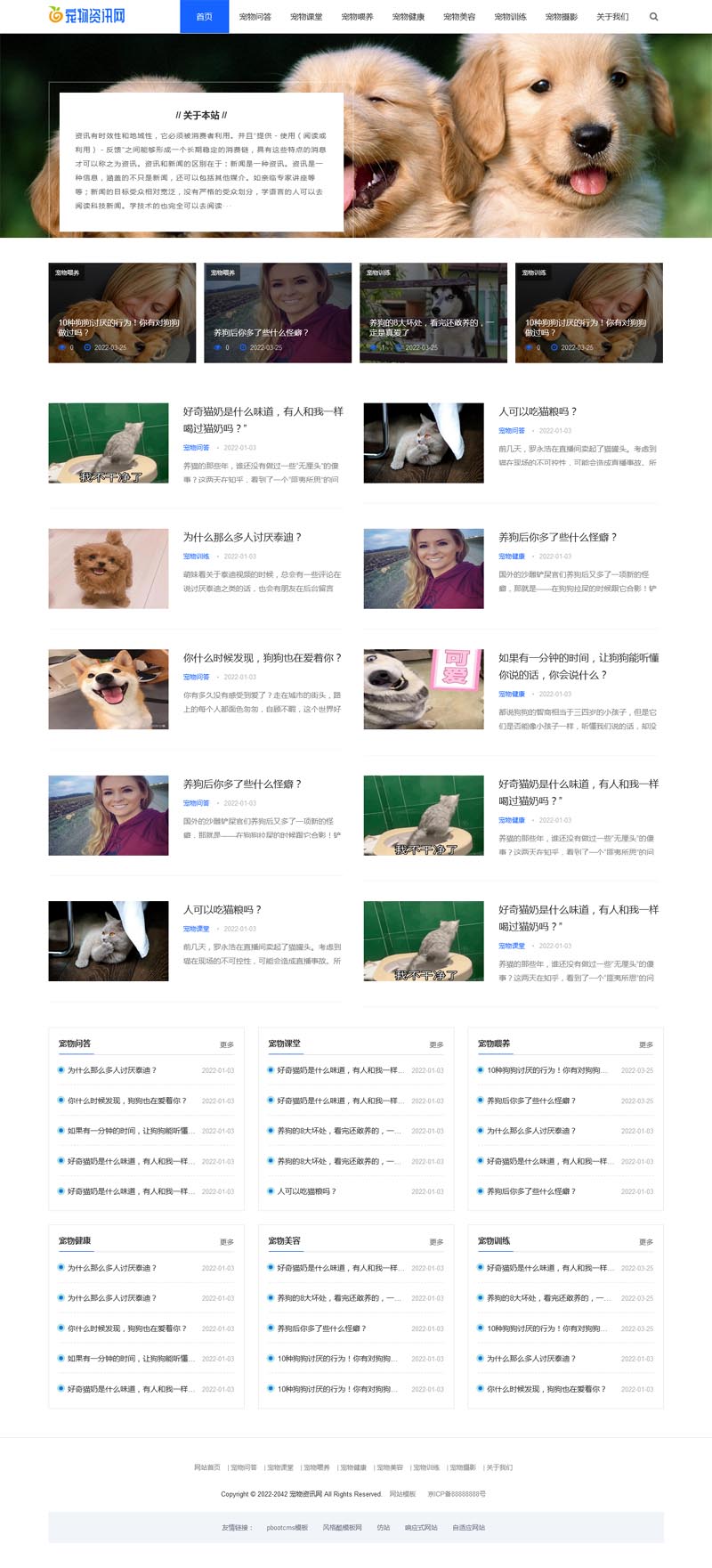Select 宠物健康 in the top menu
712x1568 pixels.
[409, 17]
